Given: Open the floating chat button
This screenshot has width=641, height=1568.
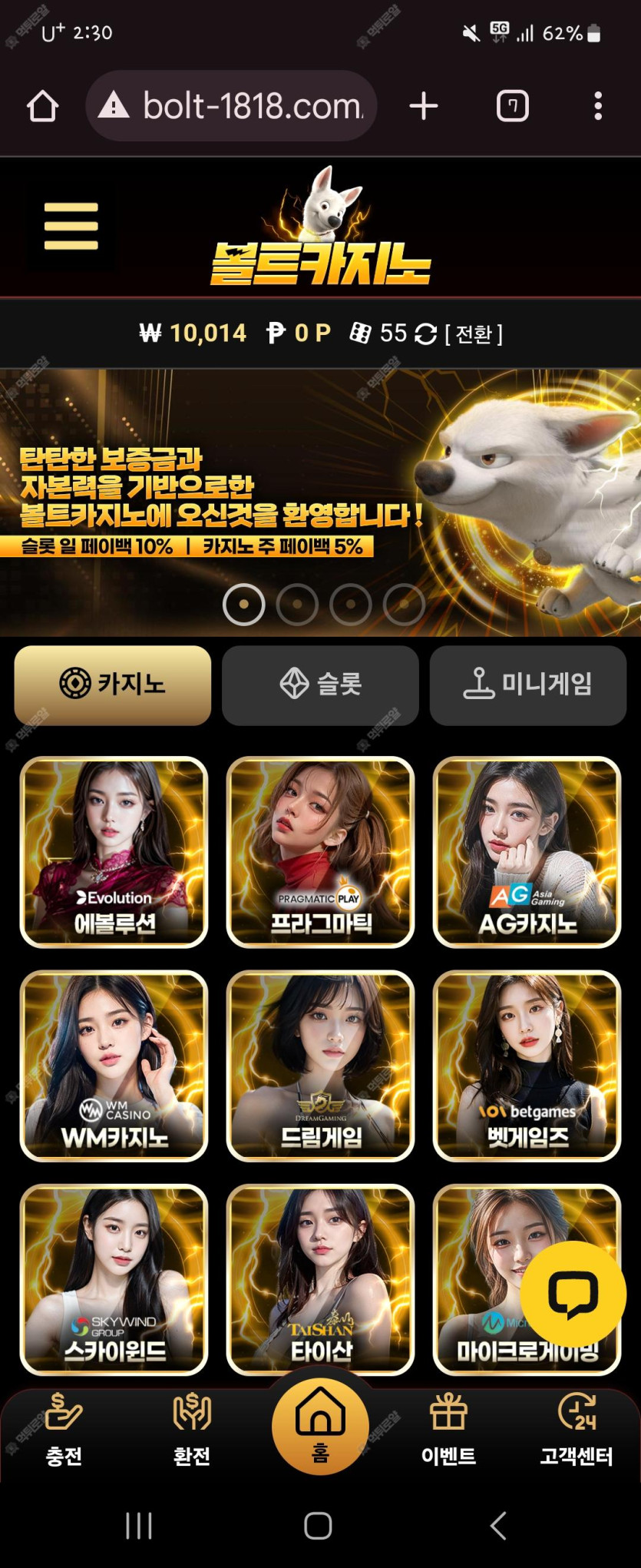Looking at the screenshot, I should tap(573, 1295).
